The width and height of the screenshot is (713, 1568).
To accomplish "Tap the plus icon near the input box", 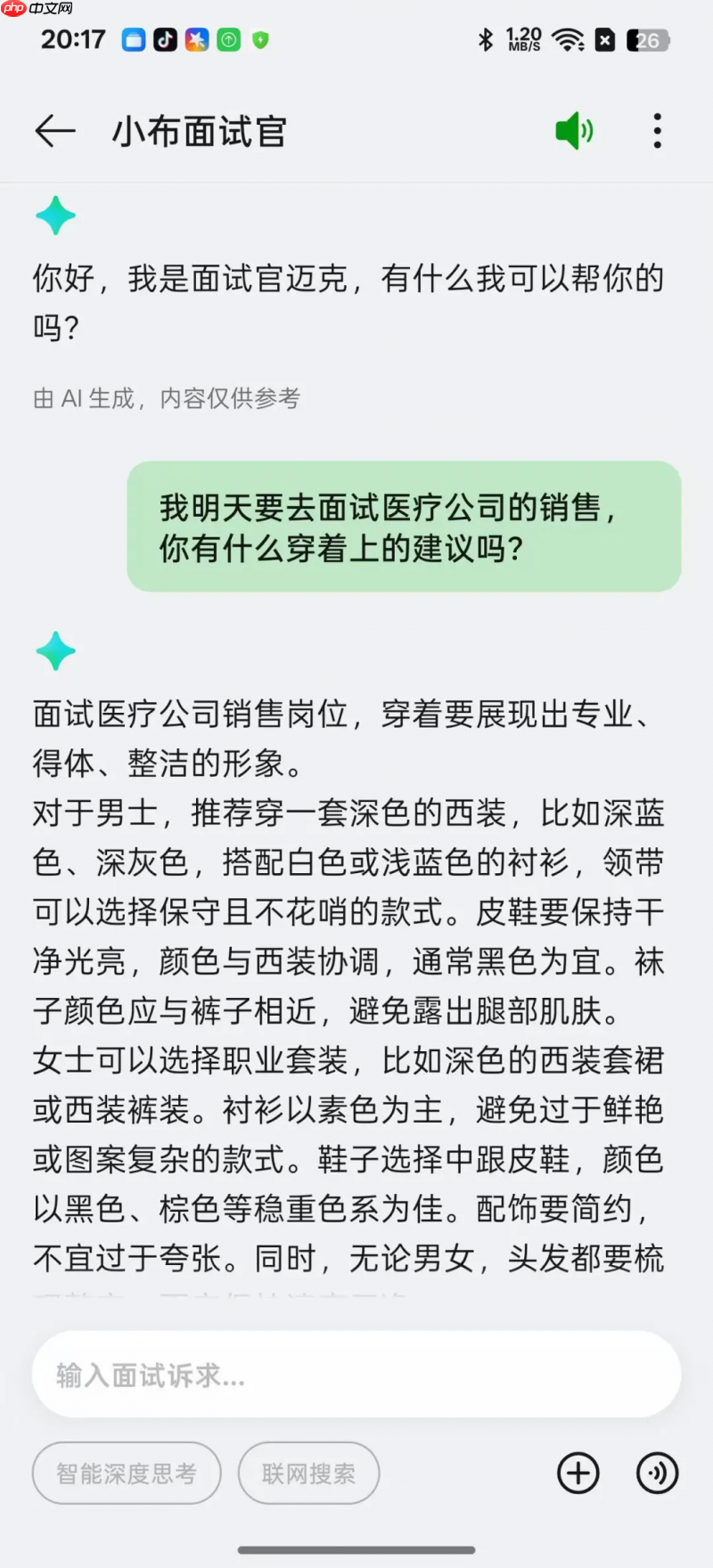I will click(578, 1474).
